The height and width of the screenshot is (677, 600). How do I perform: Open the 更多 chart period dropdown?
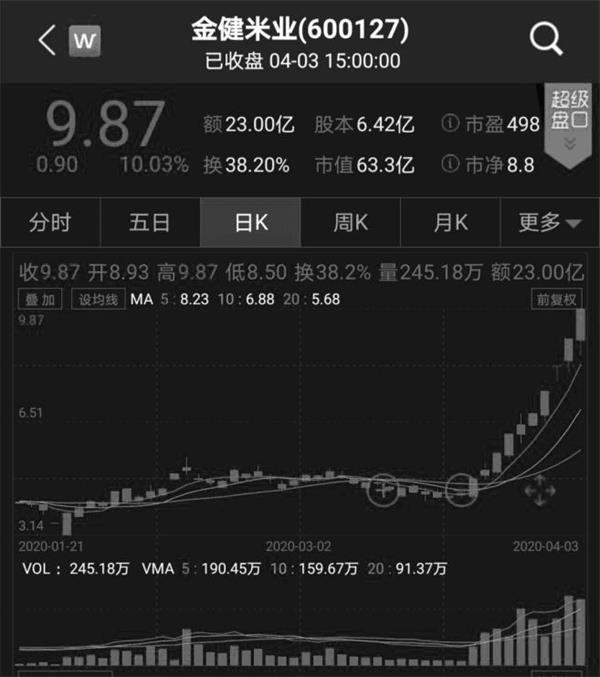point(549,222)
